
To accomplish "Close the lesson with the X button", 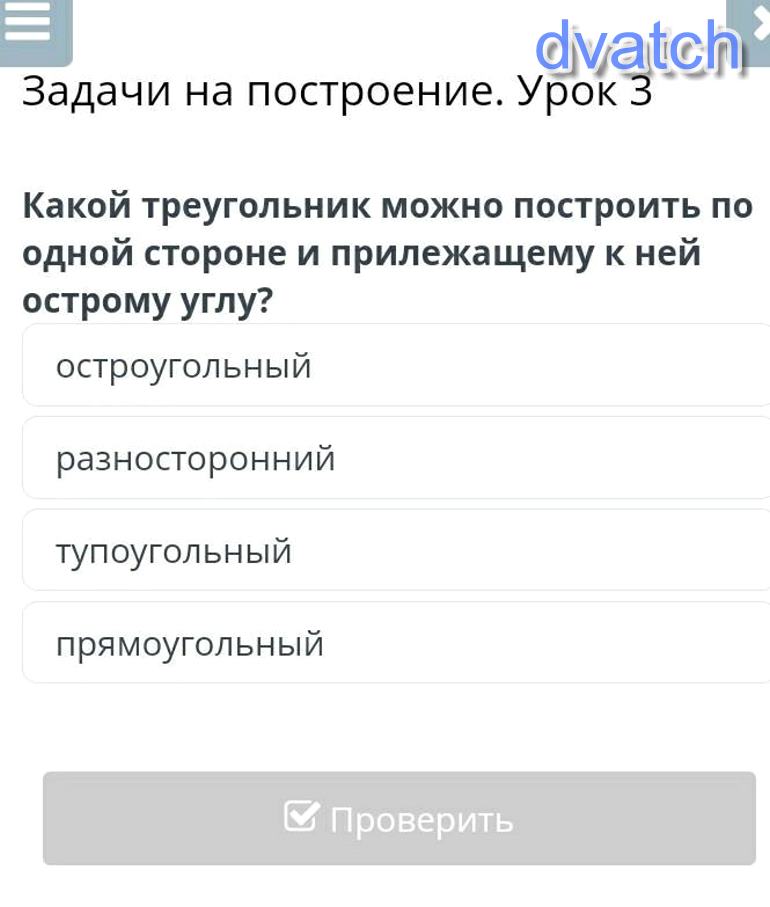I will 755,22.
